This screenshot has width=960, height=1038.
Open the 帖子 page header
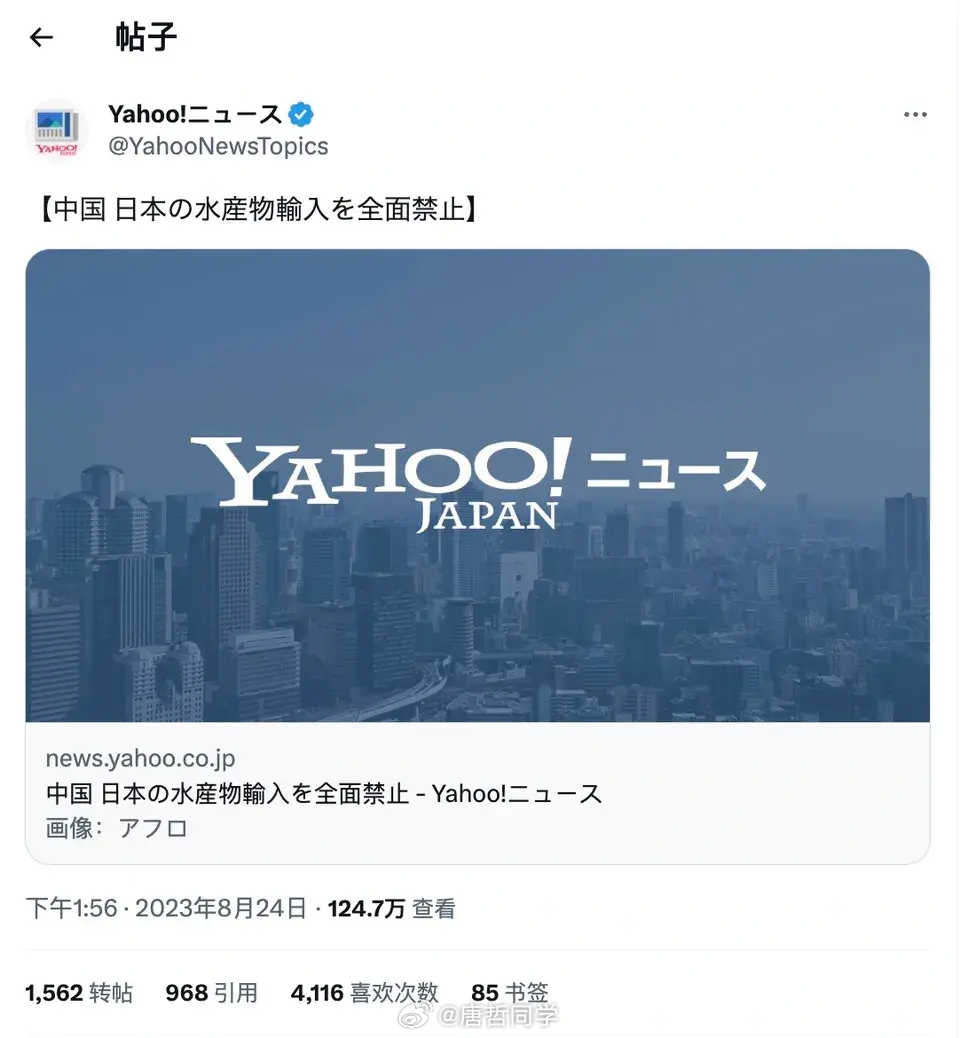146,37
